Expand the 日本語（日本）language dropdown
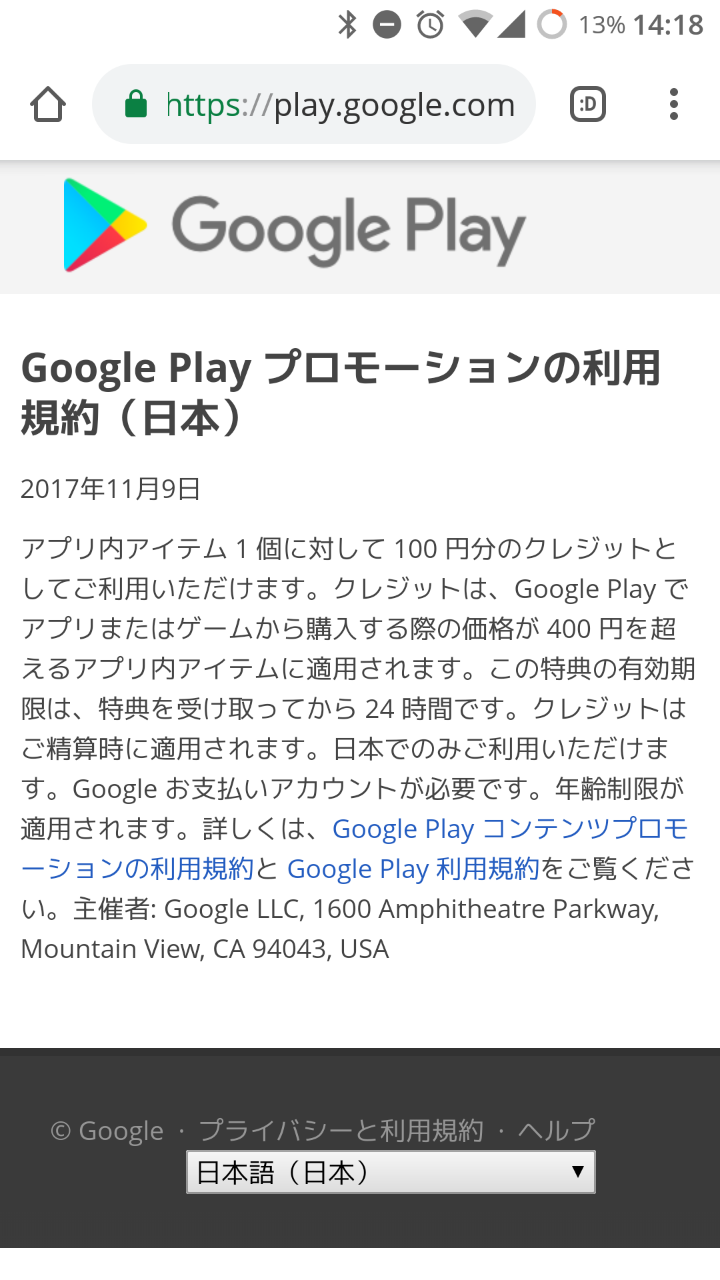 coord(391,1172)
